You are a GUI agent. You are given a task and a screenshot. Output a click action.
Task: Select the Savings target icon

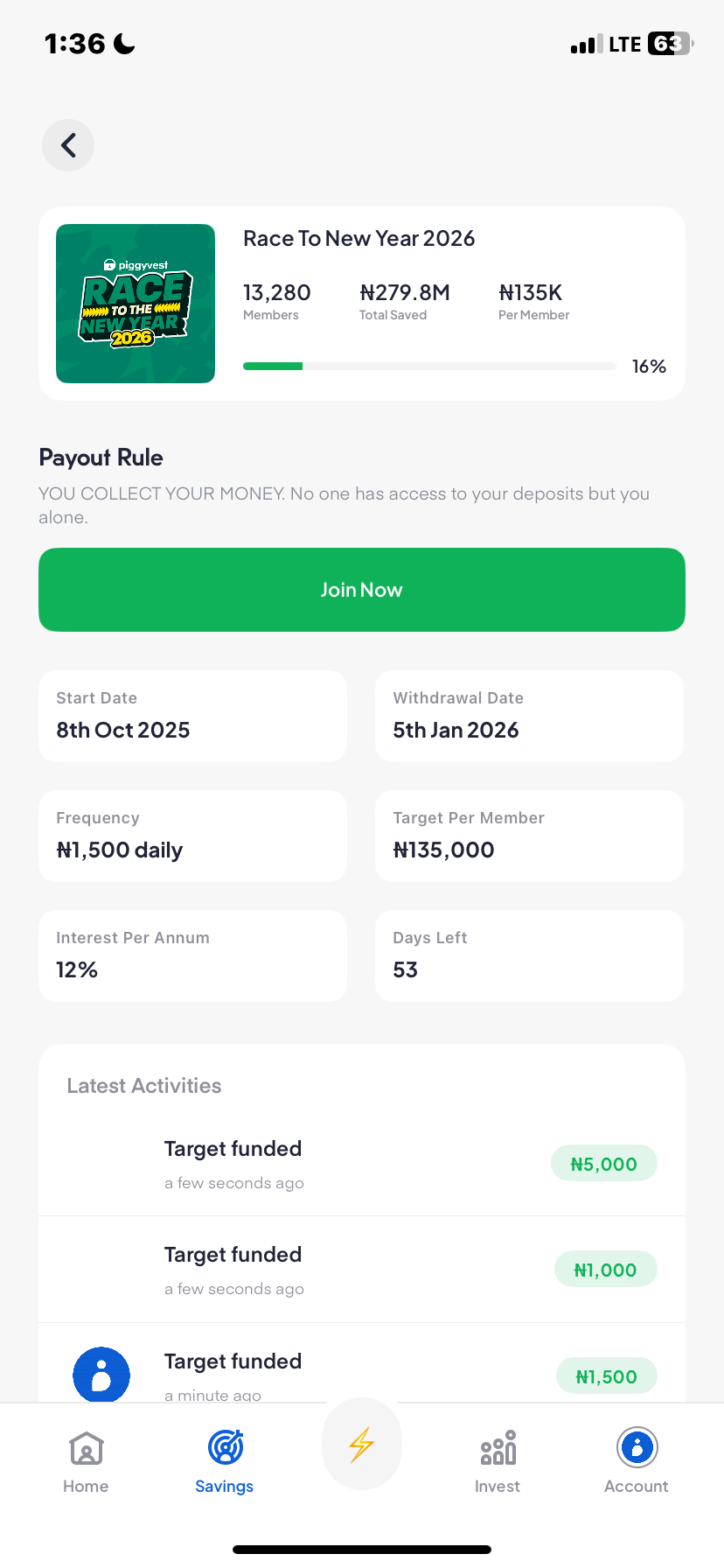coord(224,1448)
